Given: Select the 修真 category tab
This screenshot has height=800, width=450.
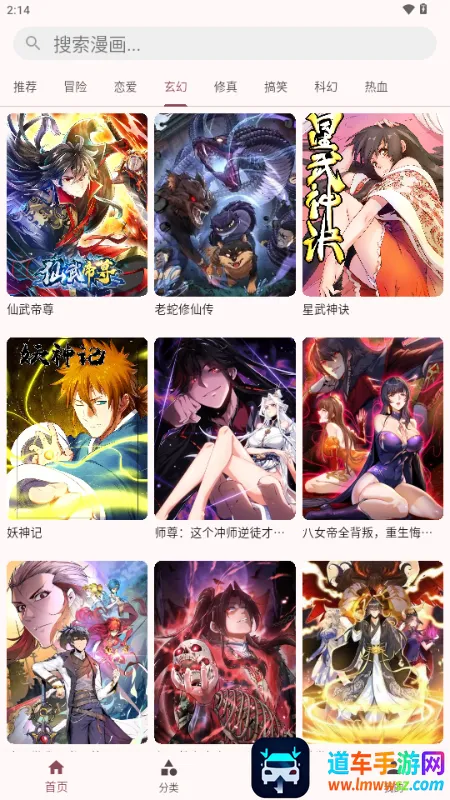Looking at the screenshot, I should point(225,87).
